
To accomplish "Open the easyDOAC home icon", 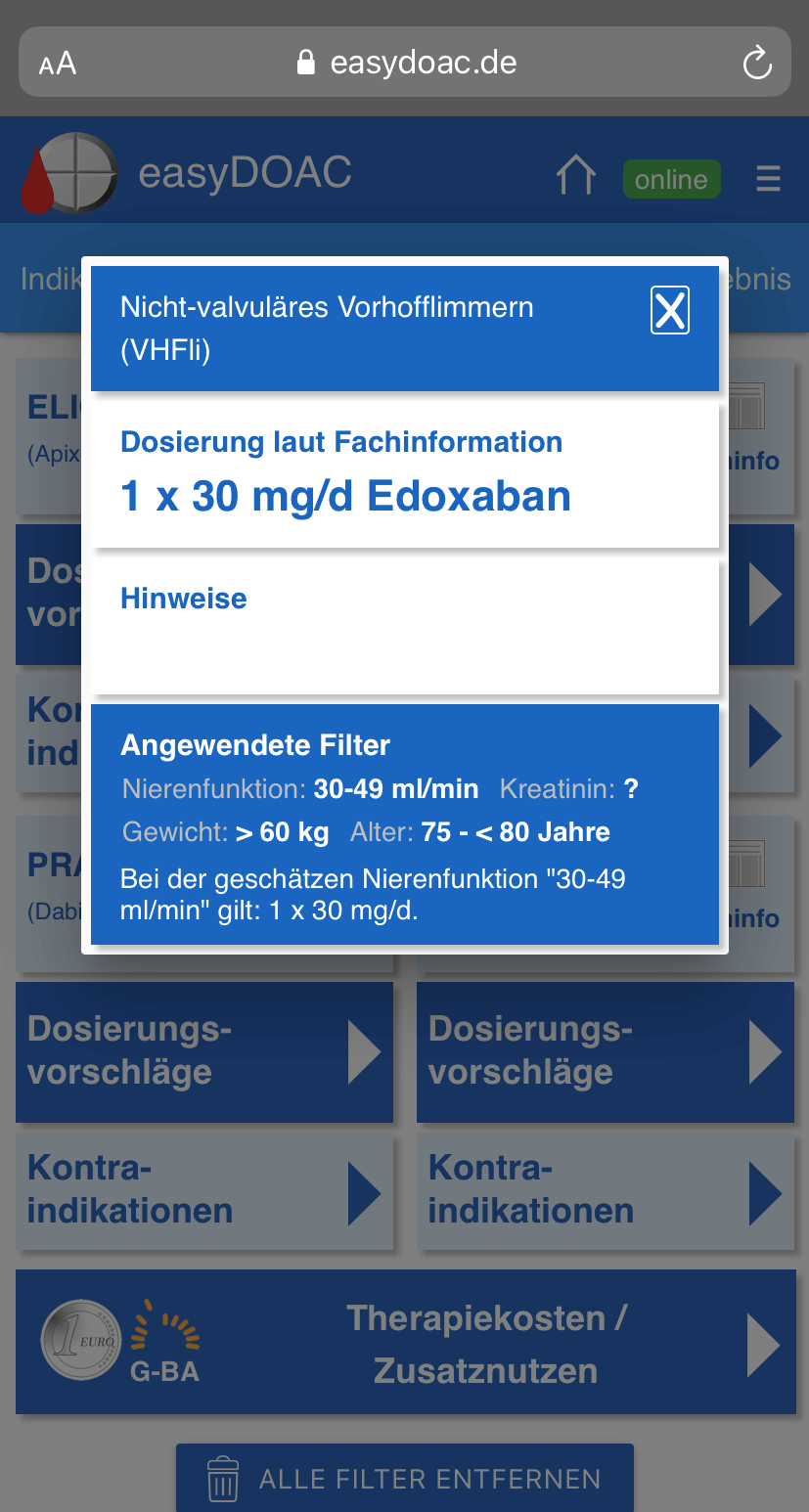I will (575, 177).
